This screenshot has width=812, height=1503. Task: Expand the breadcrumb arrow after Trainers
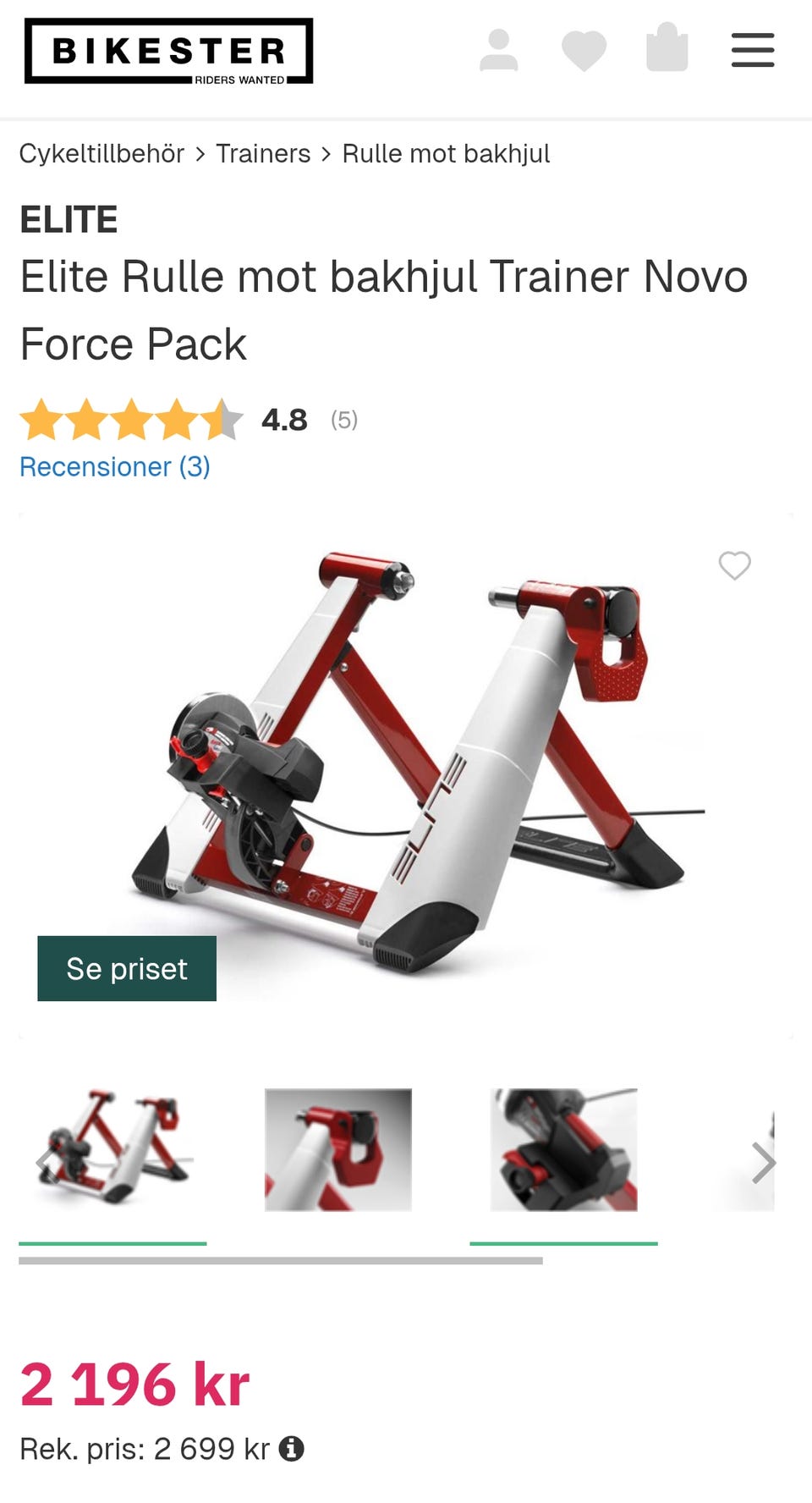326,153
